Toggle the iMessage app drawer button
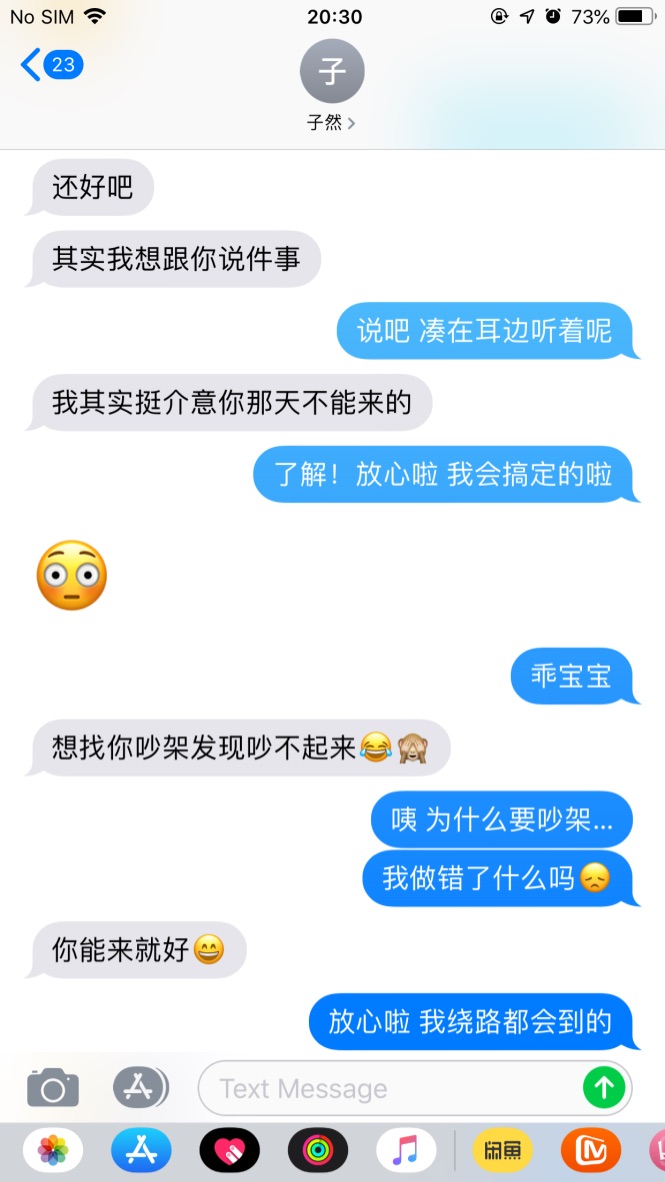The image size is (665, 1182). [x=140, y=1087]
